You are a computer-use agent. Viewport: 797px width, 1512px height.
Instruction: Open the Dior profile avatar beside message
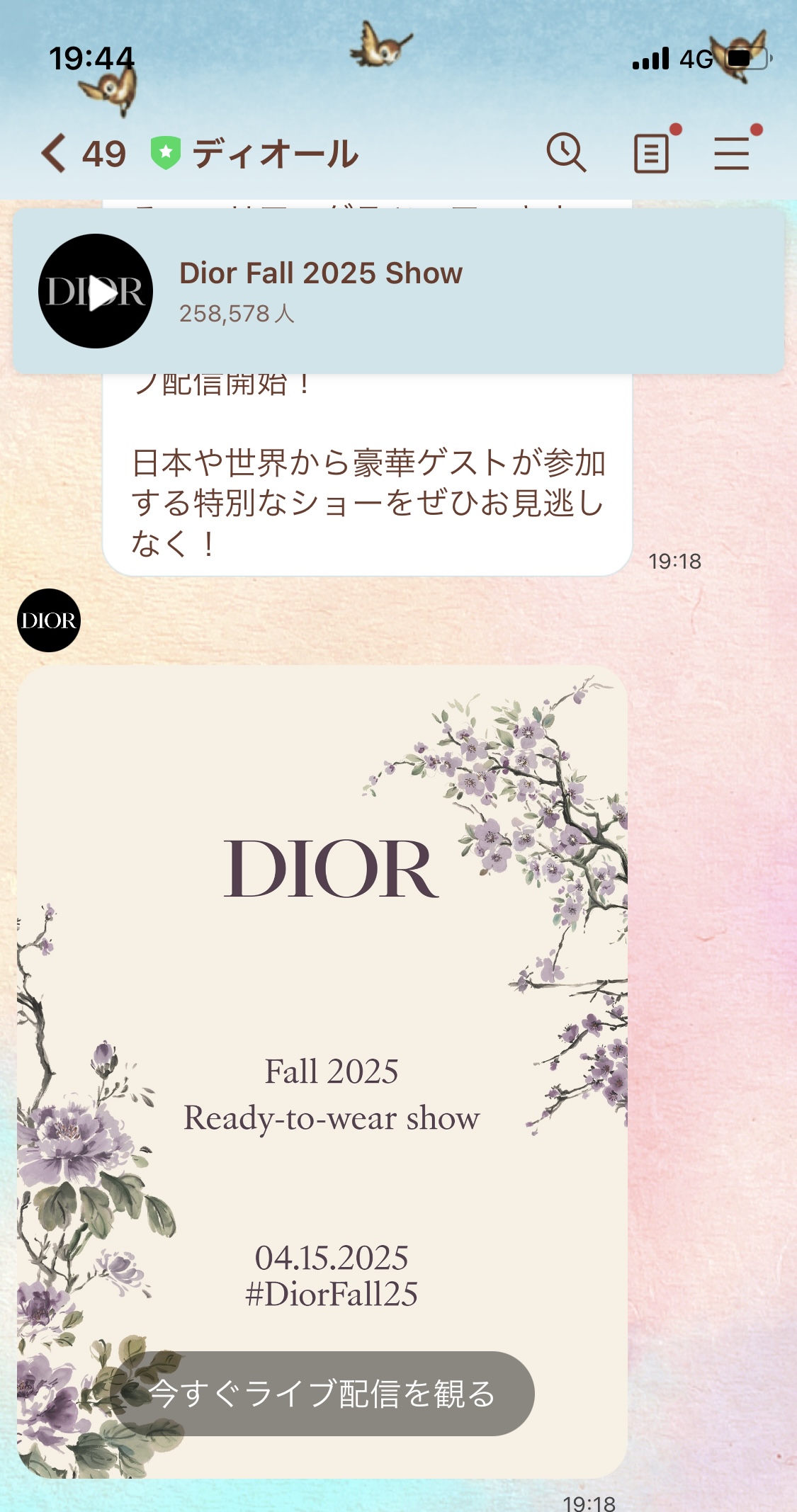pos(49,620)
